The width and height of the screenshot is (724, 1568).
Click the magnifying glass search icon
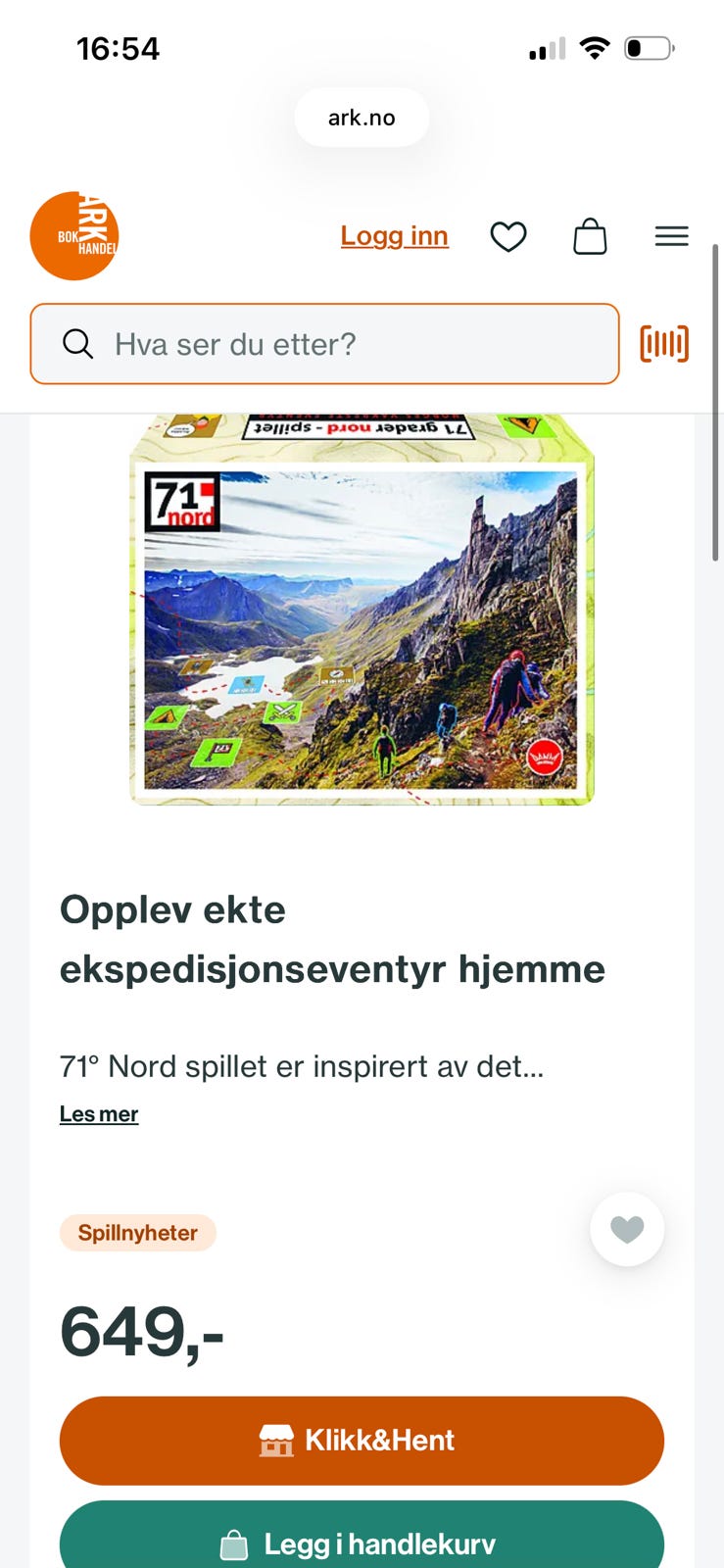(x=78, y=344)
